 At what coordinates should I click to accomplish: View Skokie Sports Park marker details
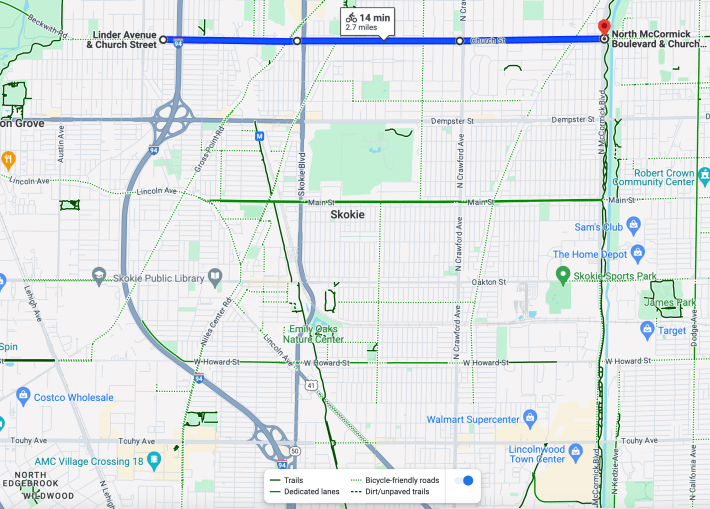coord(563,274)
